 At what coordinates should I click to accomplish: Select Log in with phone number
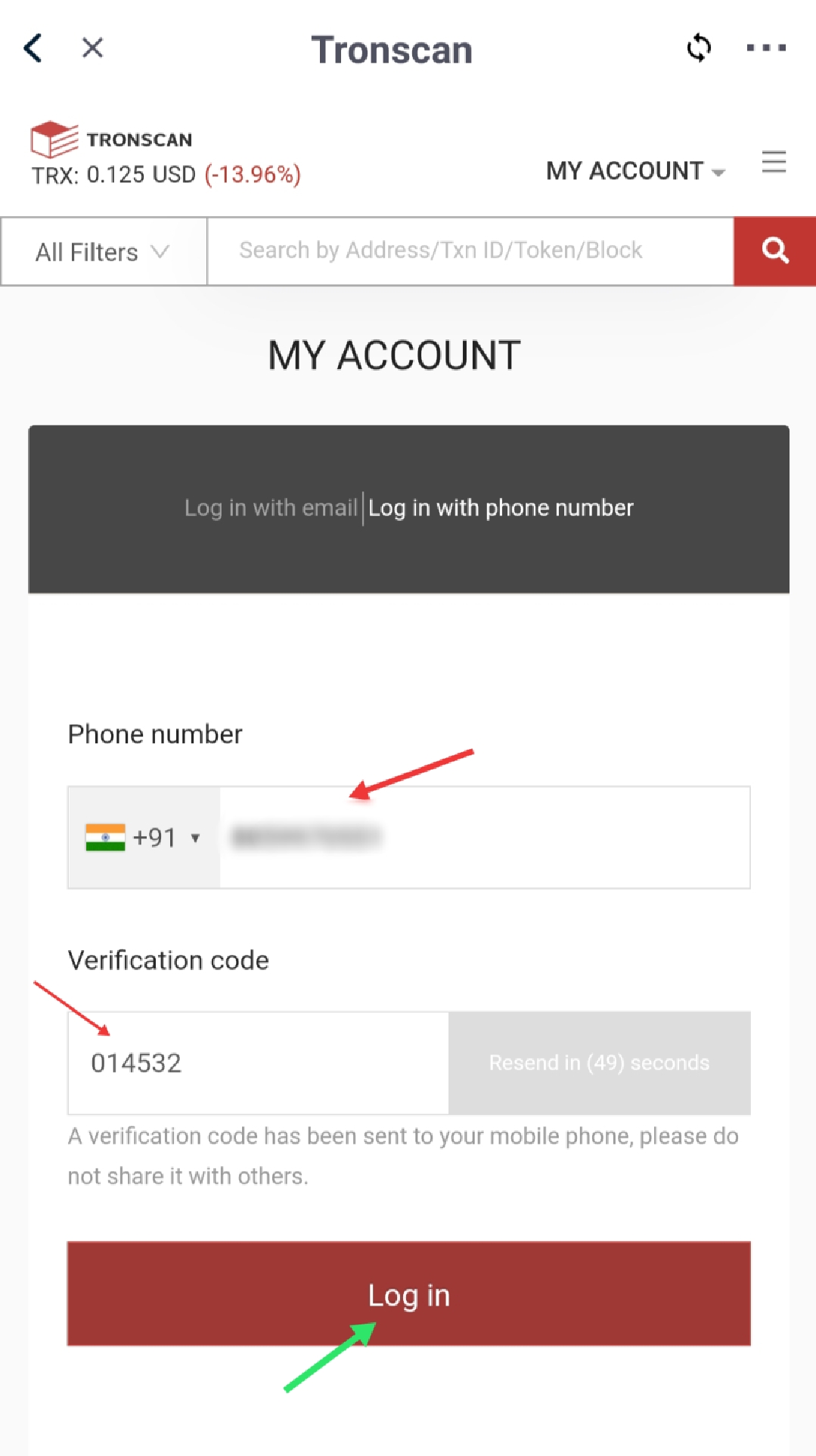tap(501, 508)
